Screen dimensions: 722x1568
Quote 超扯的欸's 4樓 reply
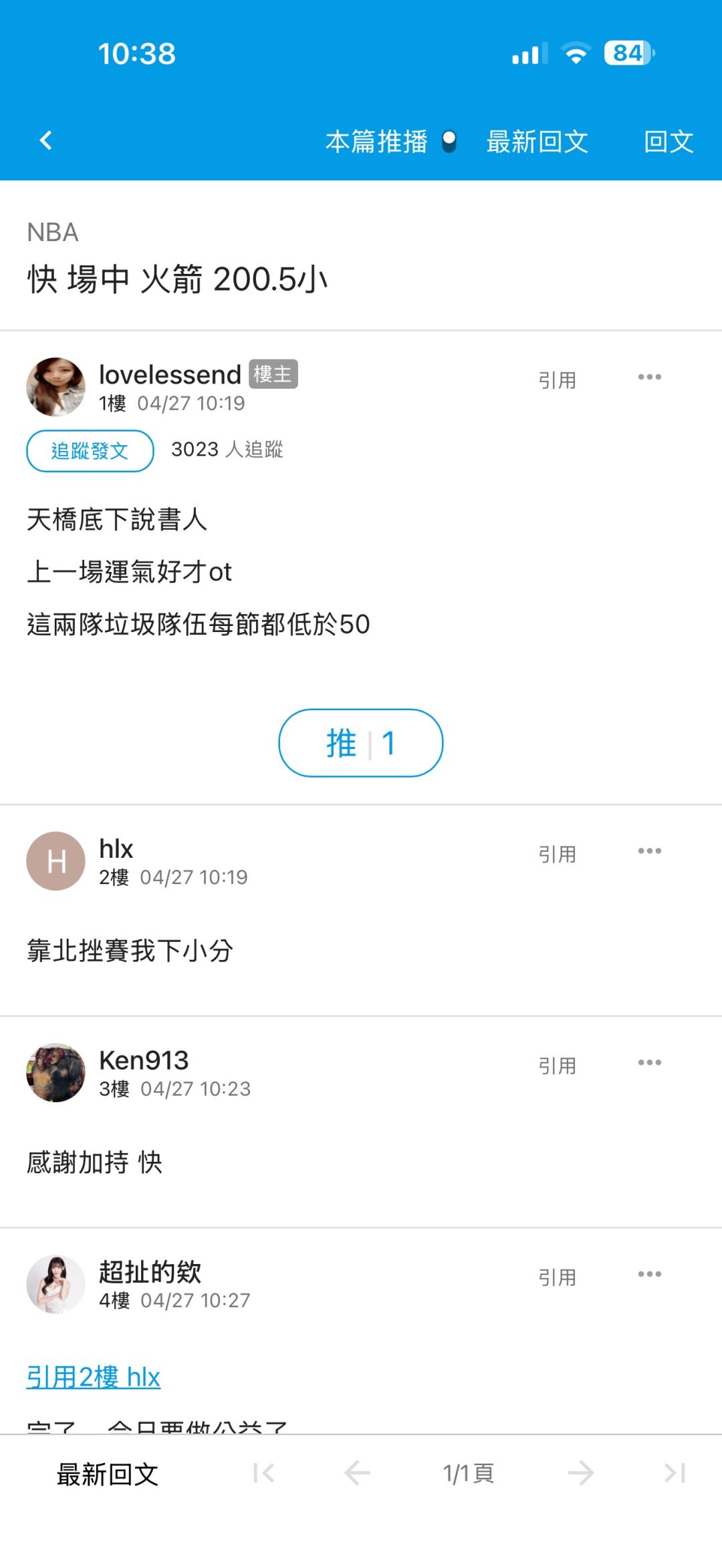click(x=557, y=1277)
